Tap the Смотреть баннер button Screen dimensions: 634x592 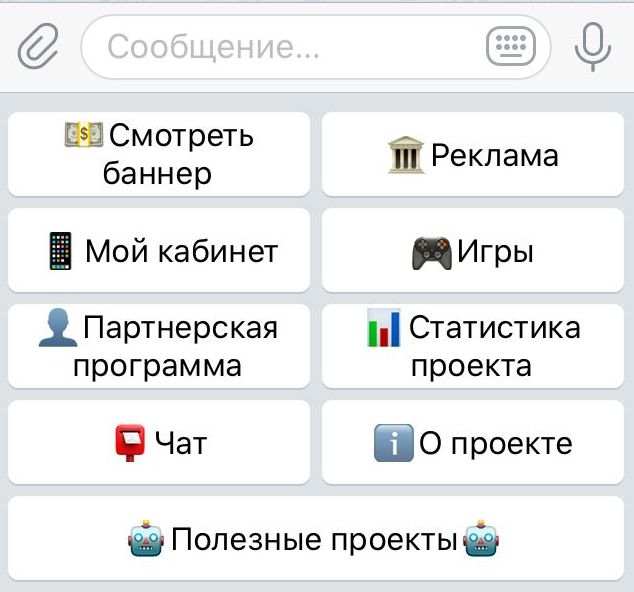[159, 154]
